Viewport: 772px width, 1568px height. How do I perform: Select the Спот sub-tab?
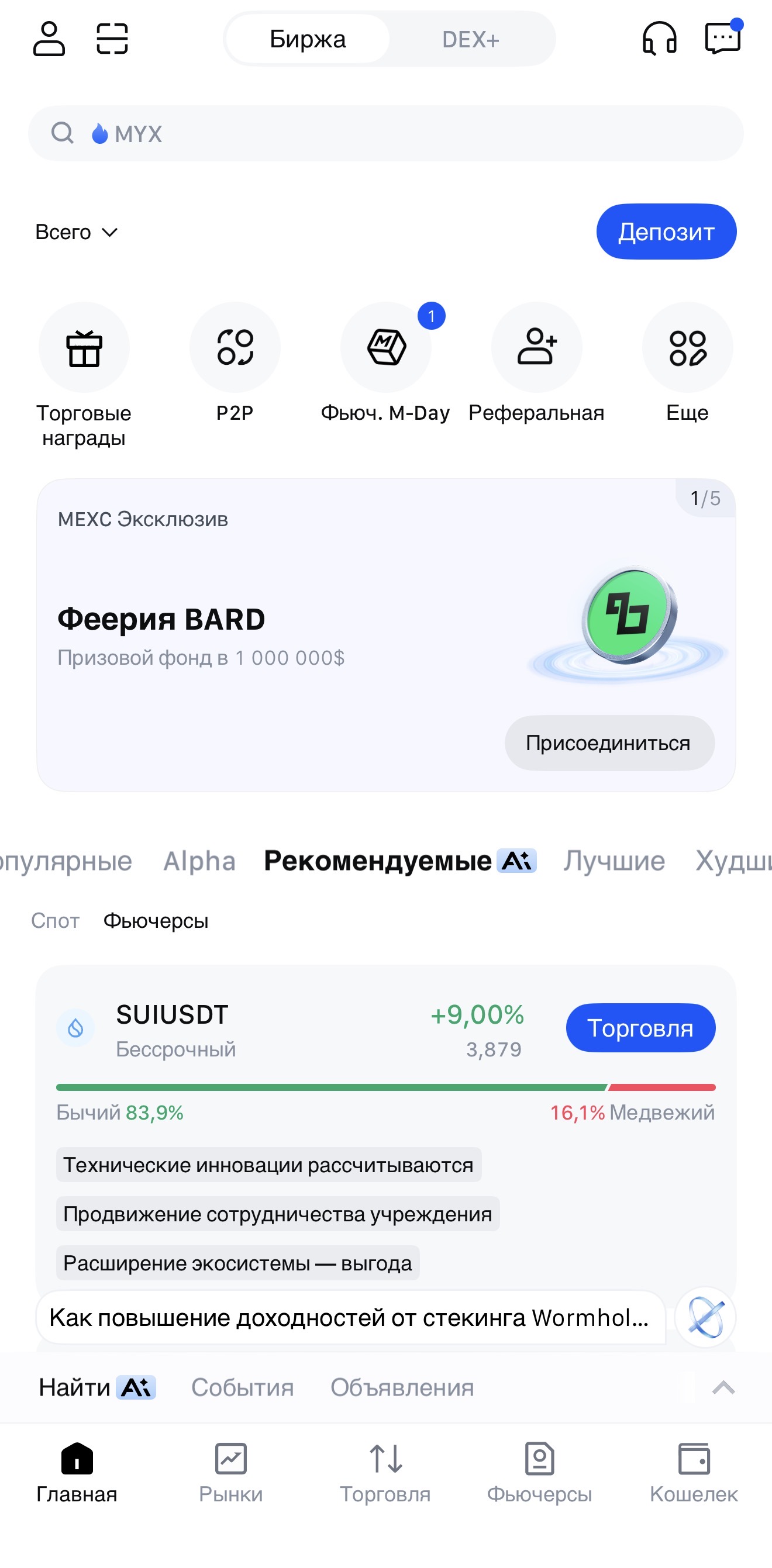[56, 921]
